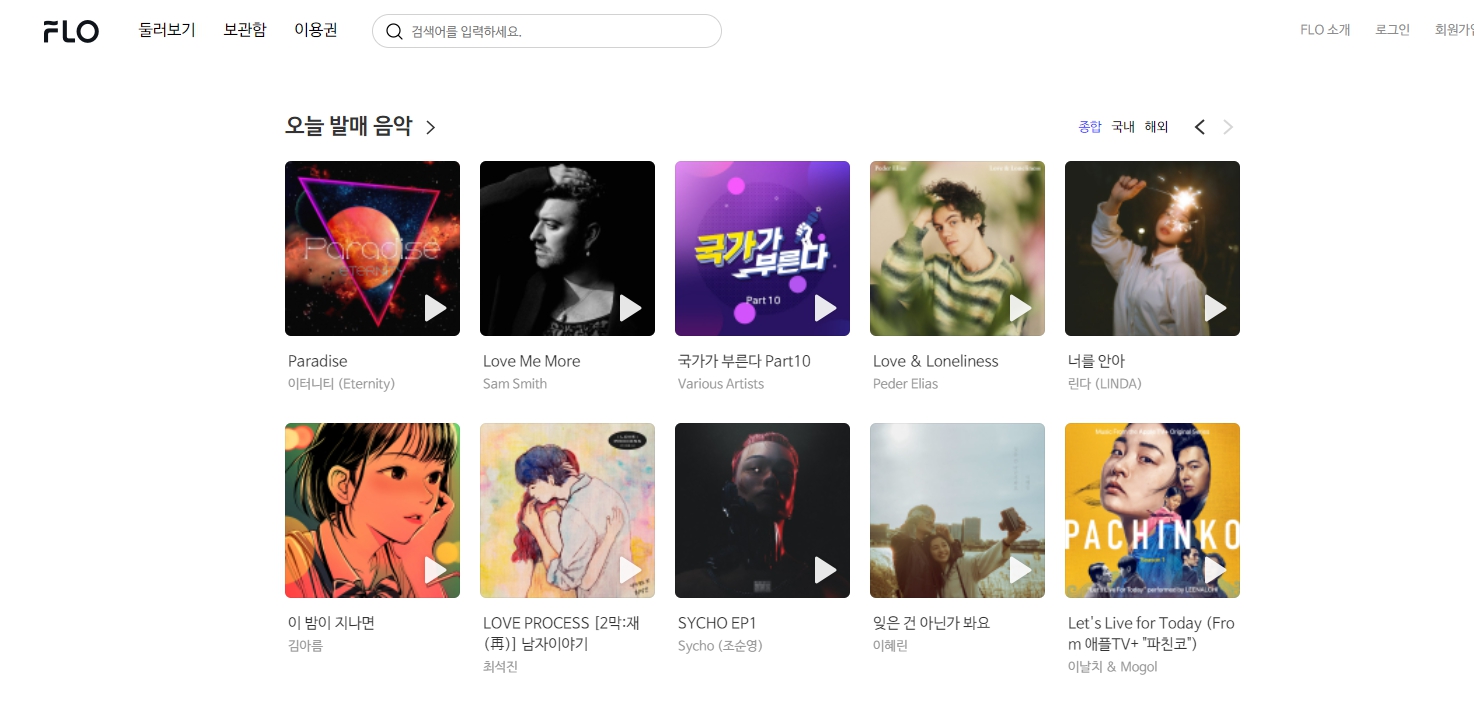Show the previous page of releases
The image size is (1474, 725).
1200,127
